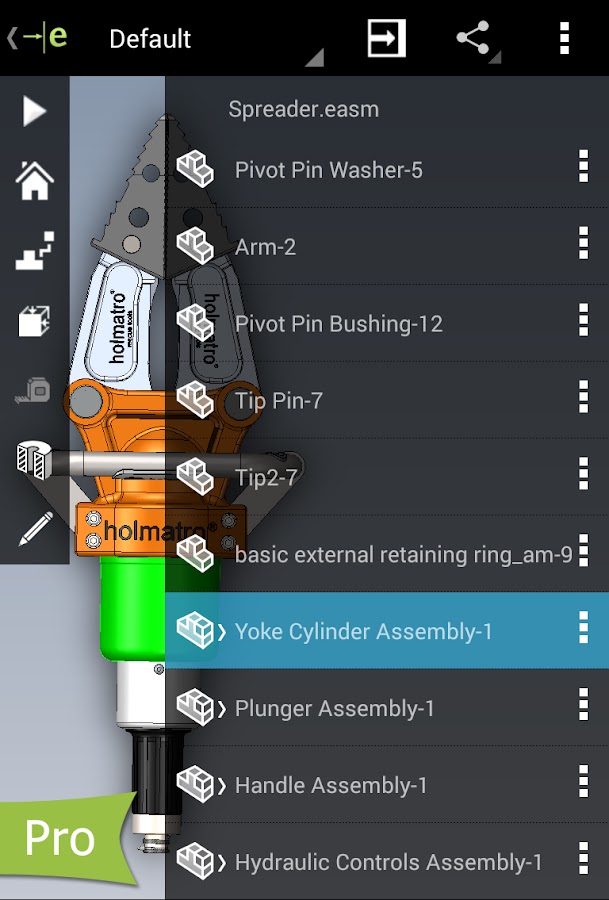
Task: Select the Tip2-7 part
Action: coord(266,478)
